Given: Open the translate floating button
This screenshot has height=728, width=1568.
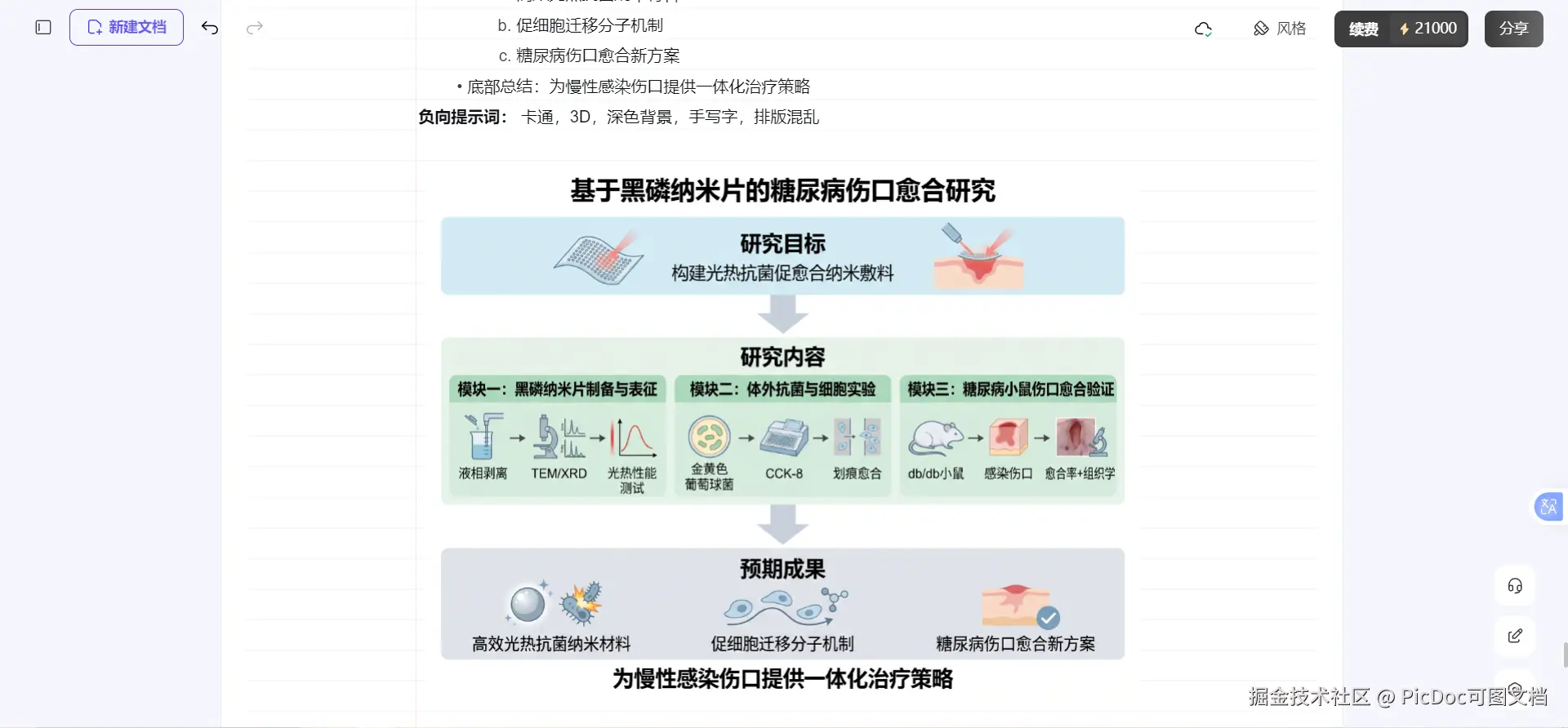Looking at the screenshot, I should 1548,507.
